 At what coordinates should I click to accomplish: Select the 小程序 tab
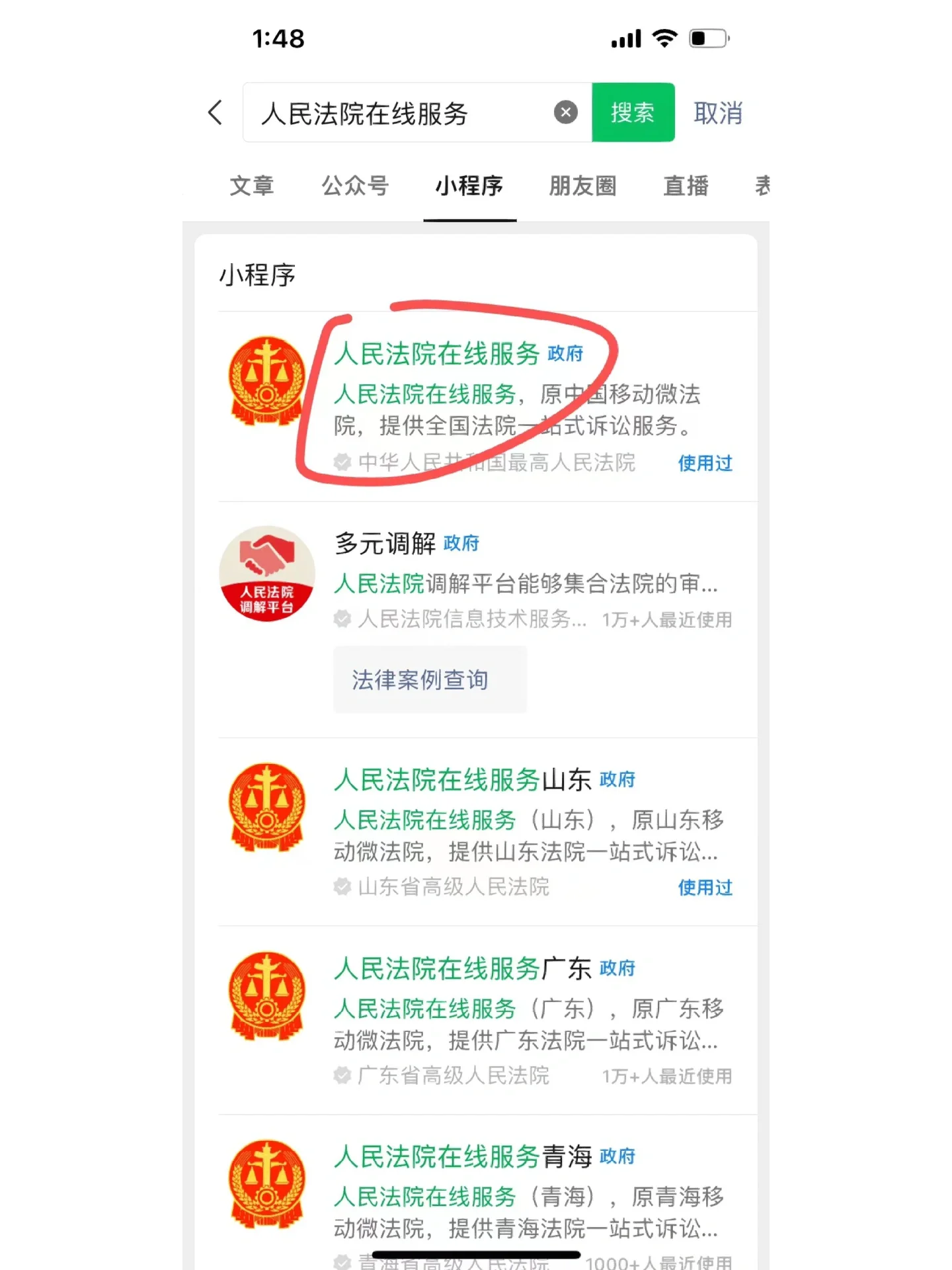click(469, 186)
